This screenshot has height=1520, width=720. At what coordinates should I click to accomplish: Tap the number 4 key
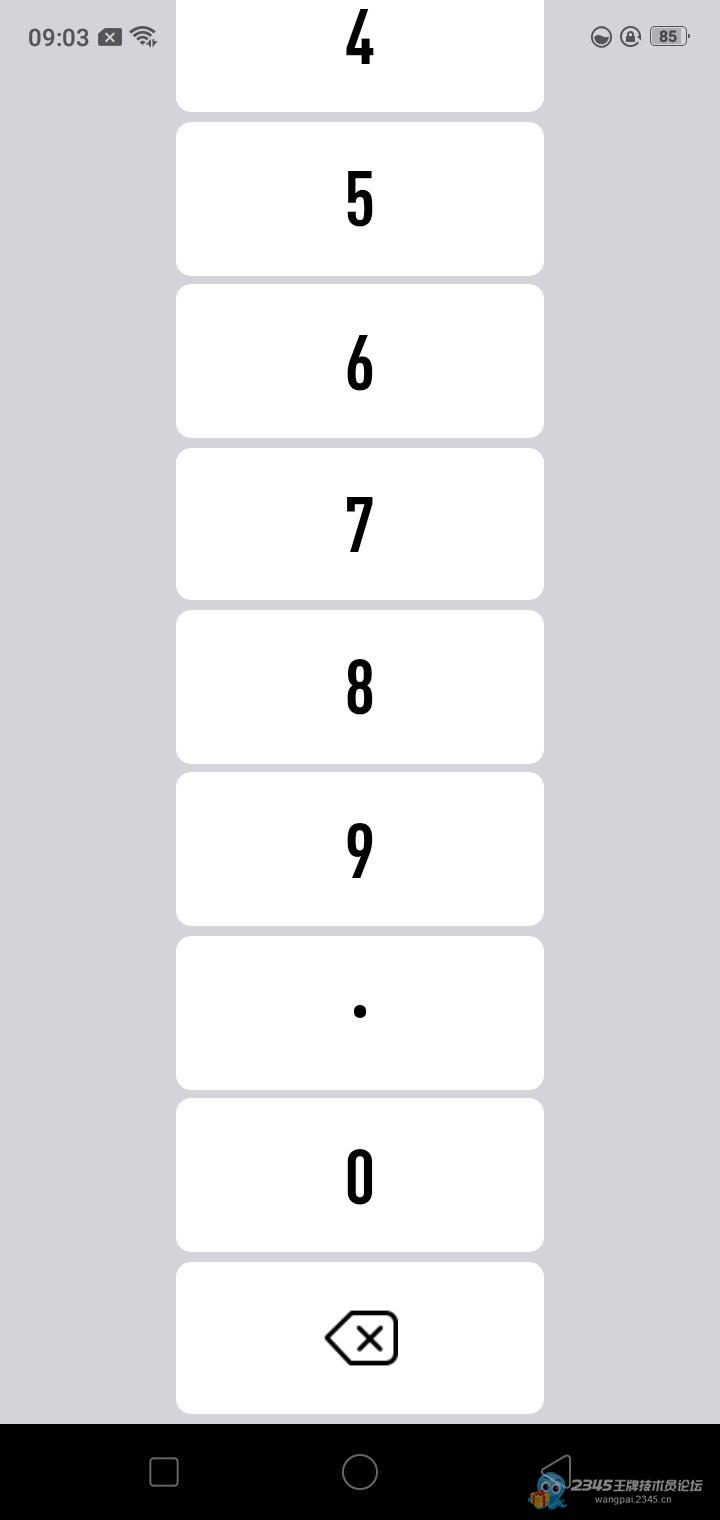360,50
